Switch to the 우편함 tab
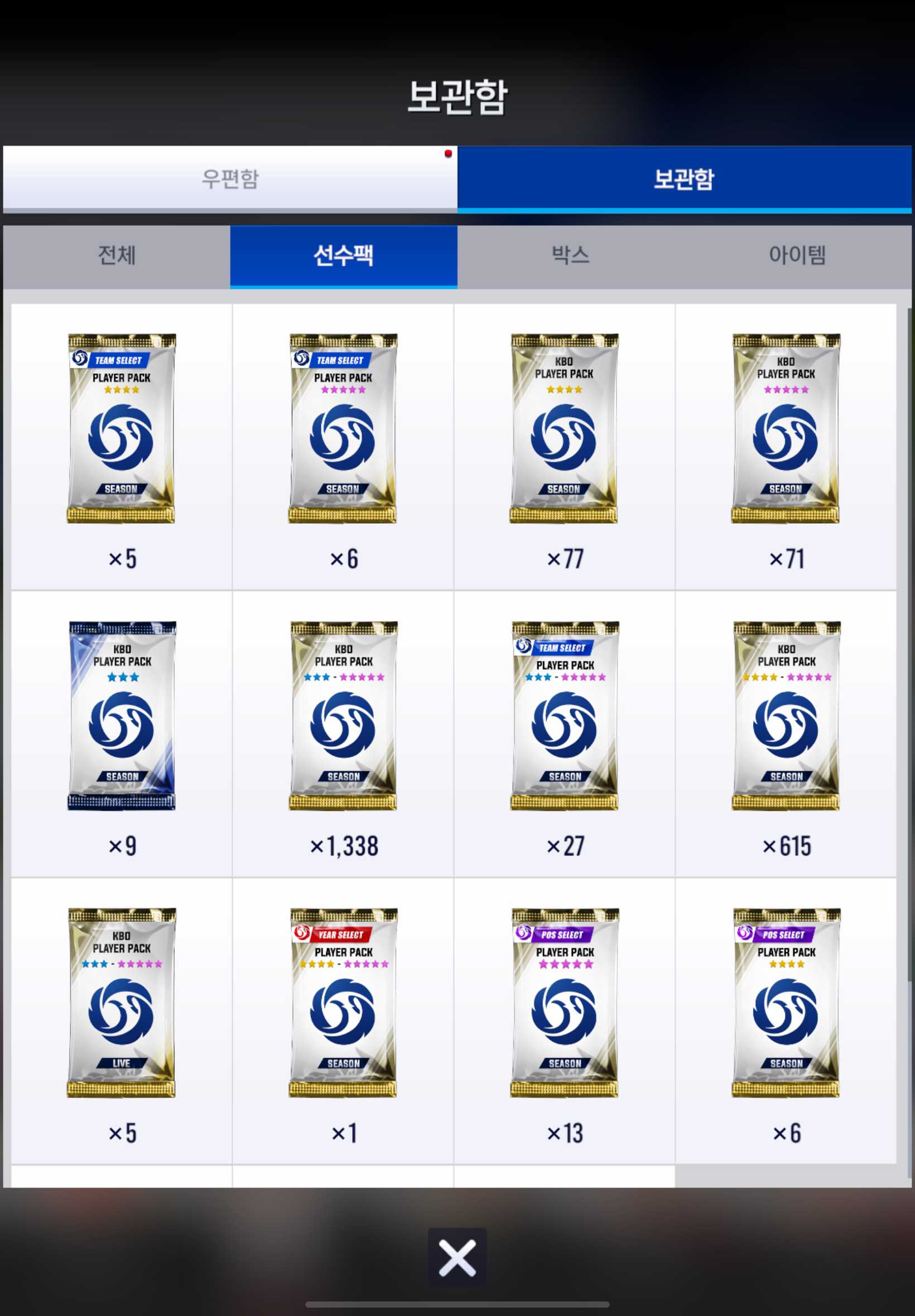915x1316 pixels. point(229,178)
